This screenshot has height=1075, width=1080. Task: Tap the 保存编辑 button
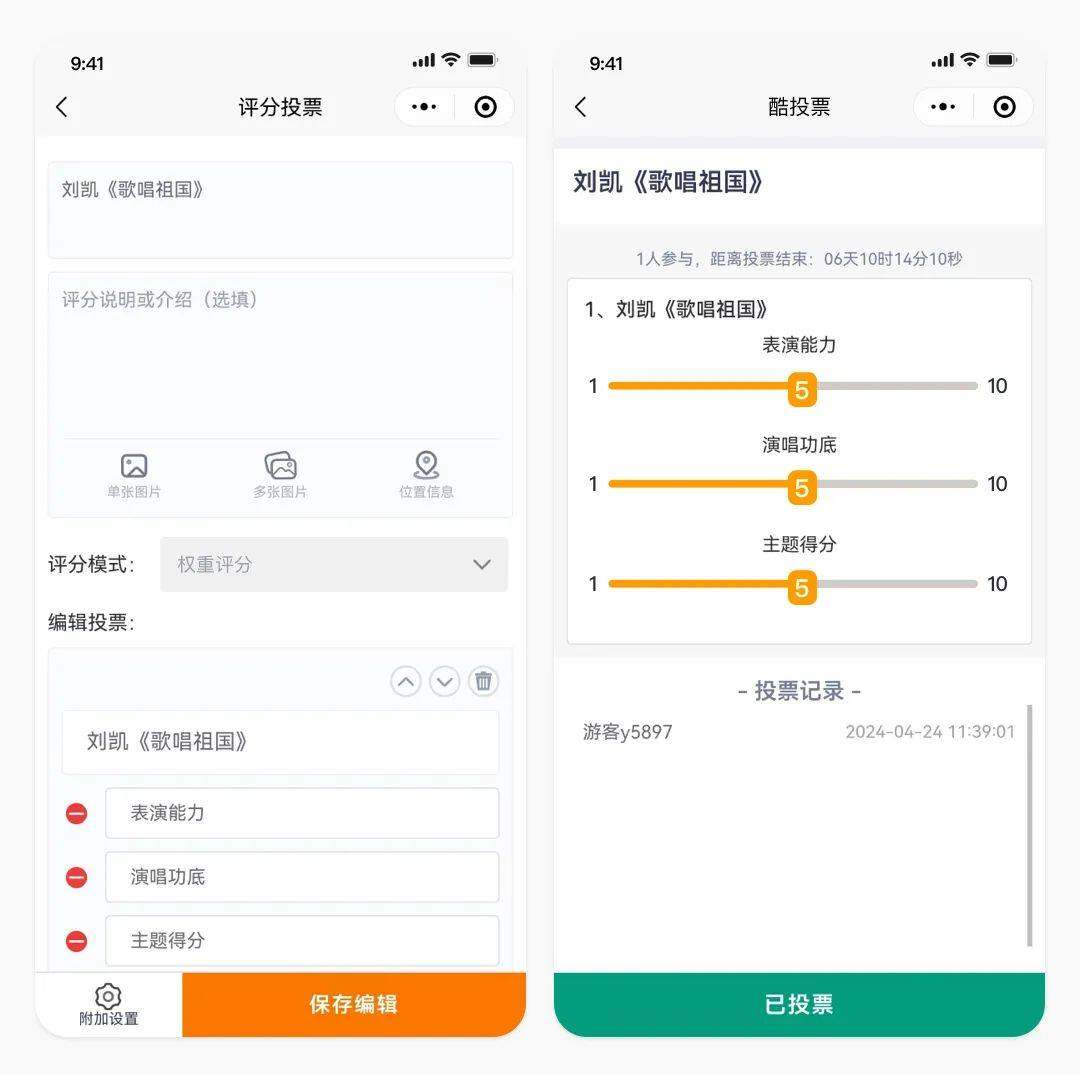coord(354,1004)
